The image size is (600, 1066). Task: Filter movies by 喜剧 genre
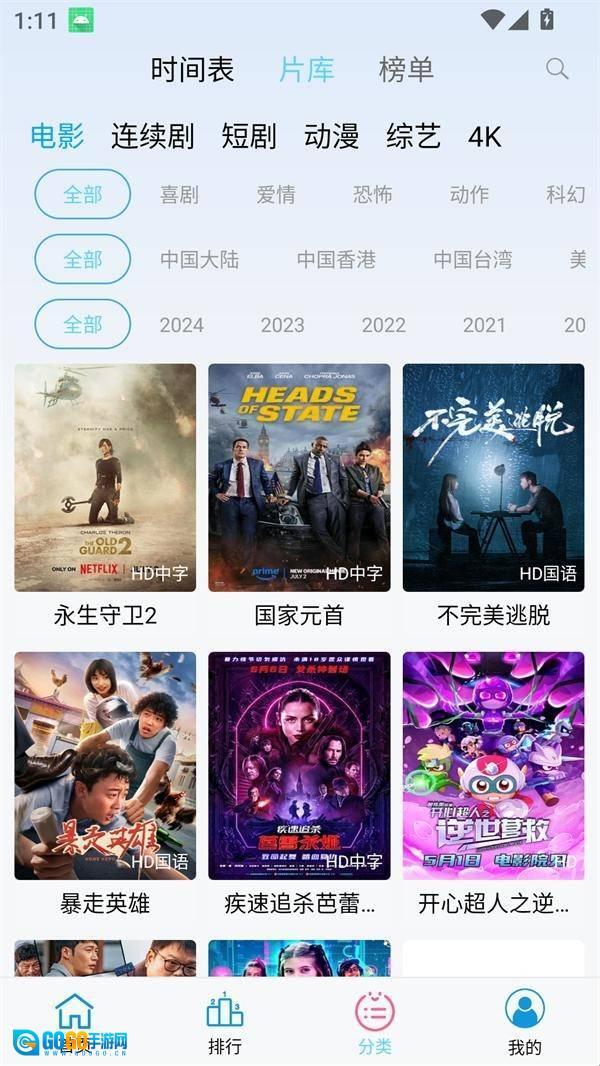[x=179, y=195]
